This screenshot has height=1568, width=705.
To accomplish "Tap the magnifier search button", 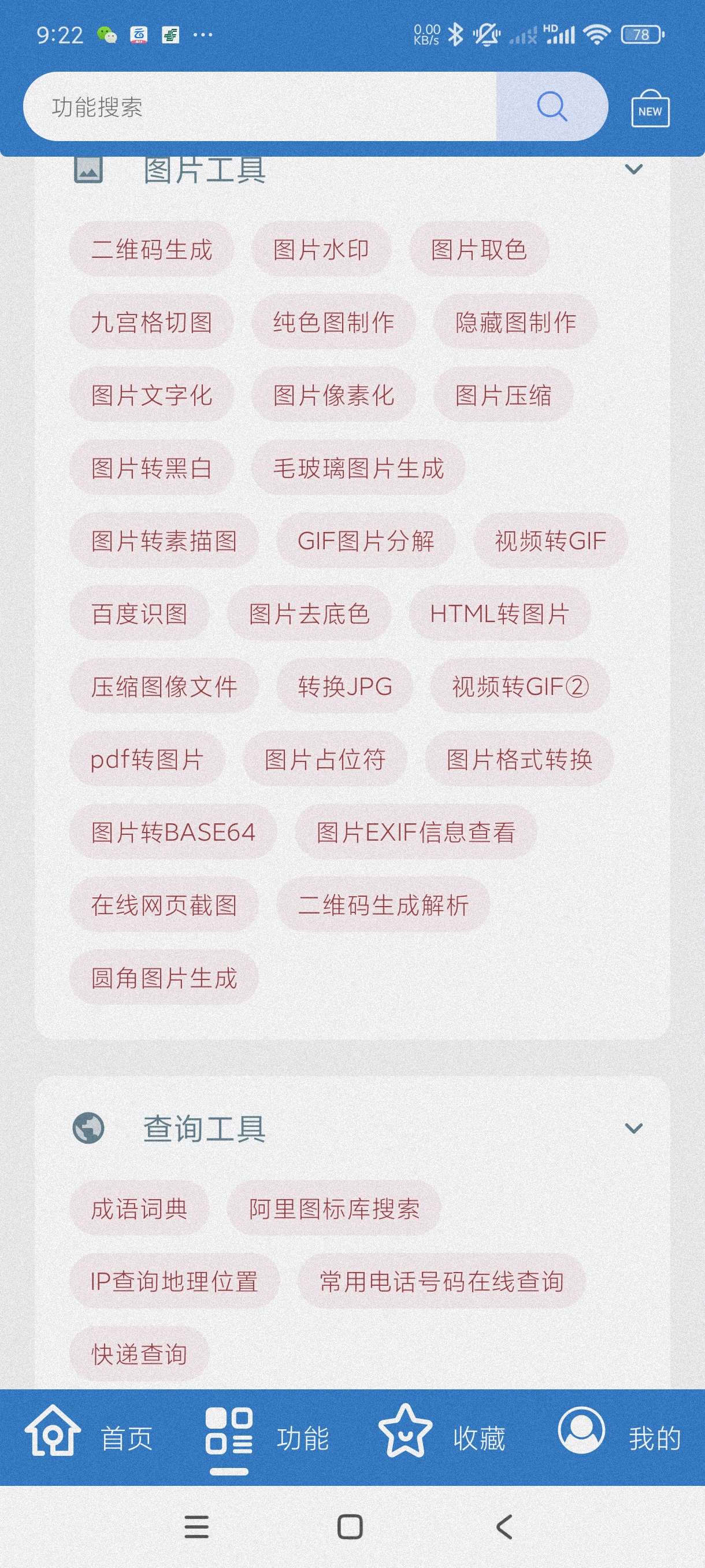I will [x=552, y=107].
